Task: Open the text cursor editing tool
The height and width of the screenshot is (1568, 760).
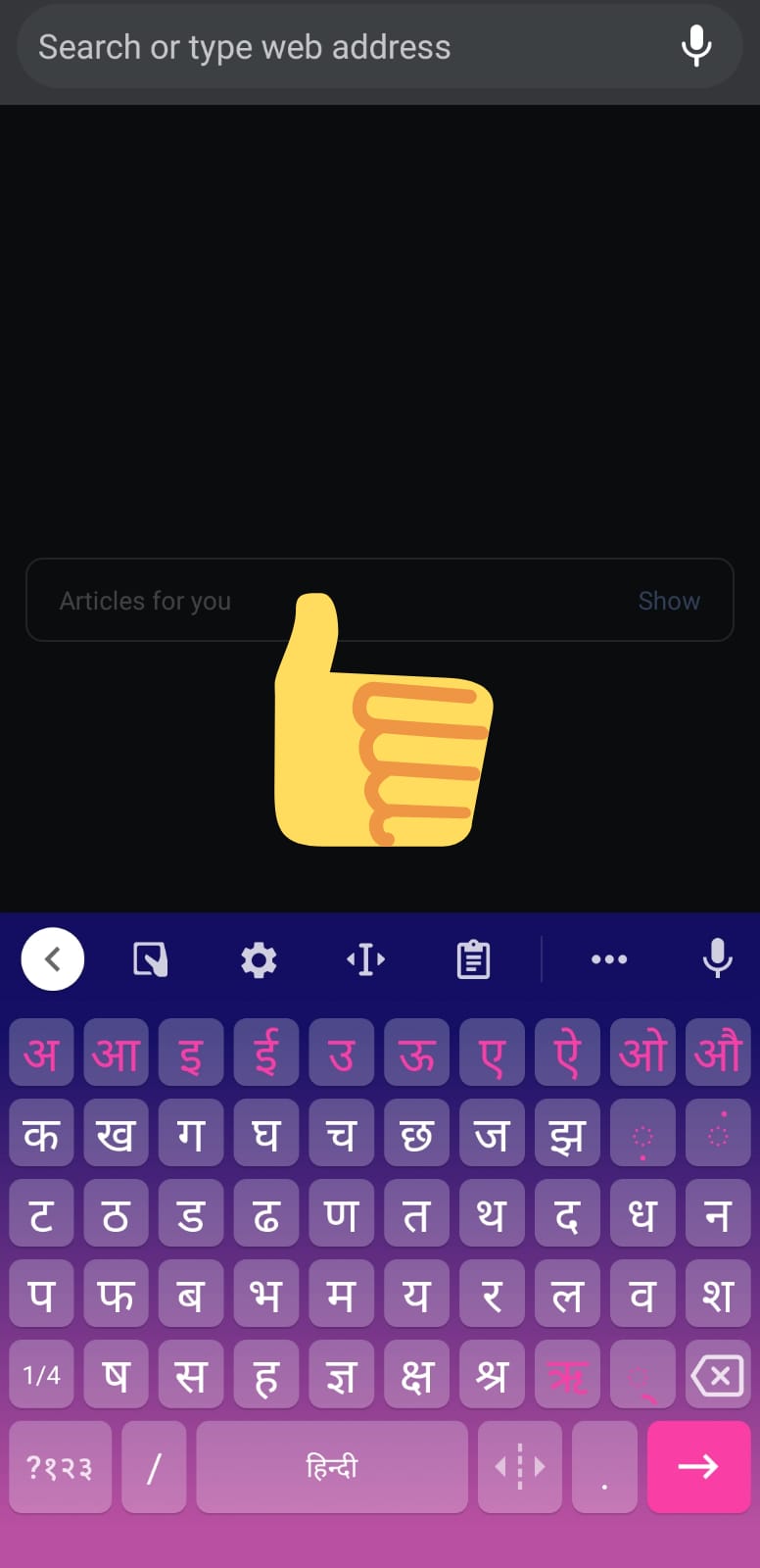Action: click(365, 959)
